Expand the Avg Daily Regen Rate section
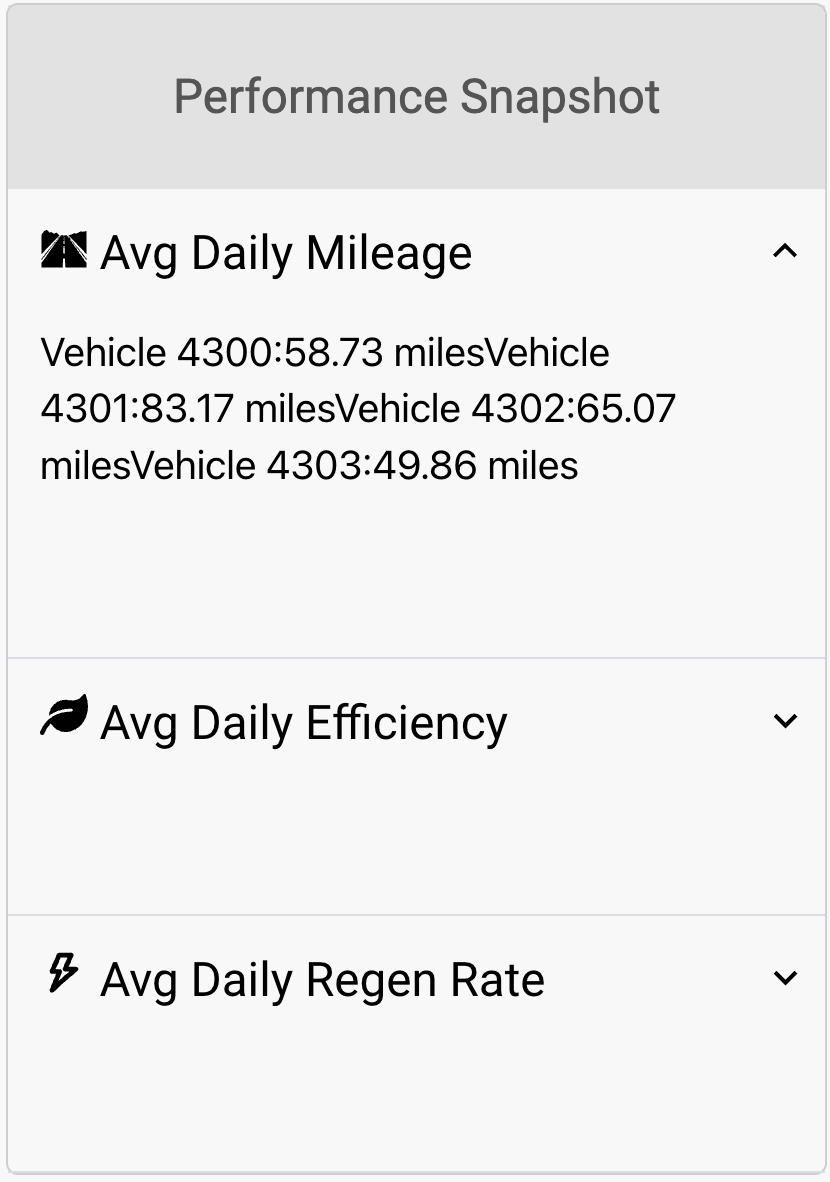830x1182 pixels. pos(785,978)
